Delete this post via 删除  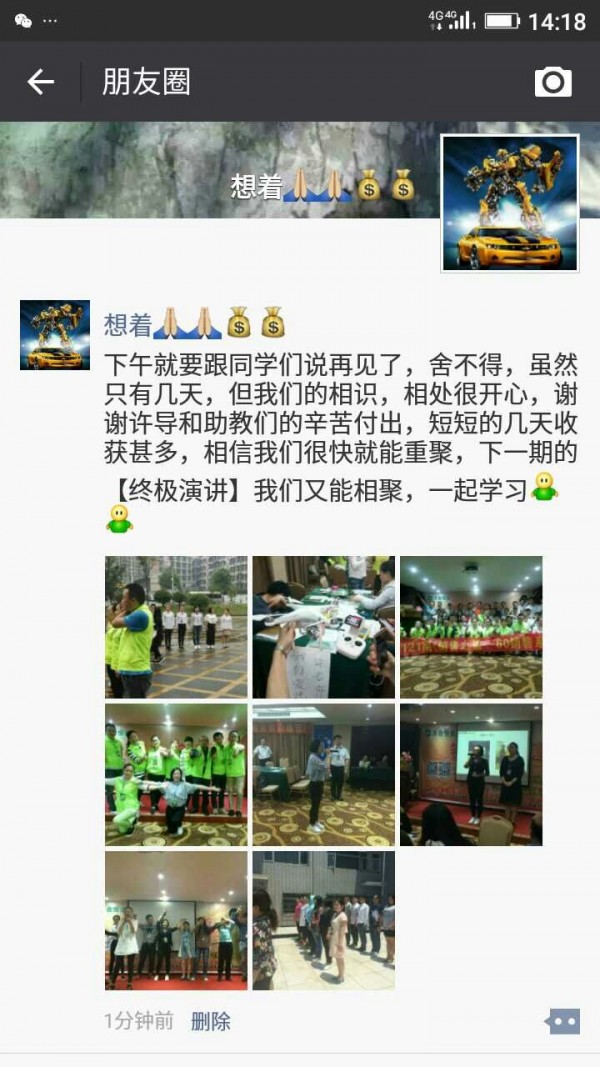[210, 1021]
